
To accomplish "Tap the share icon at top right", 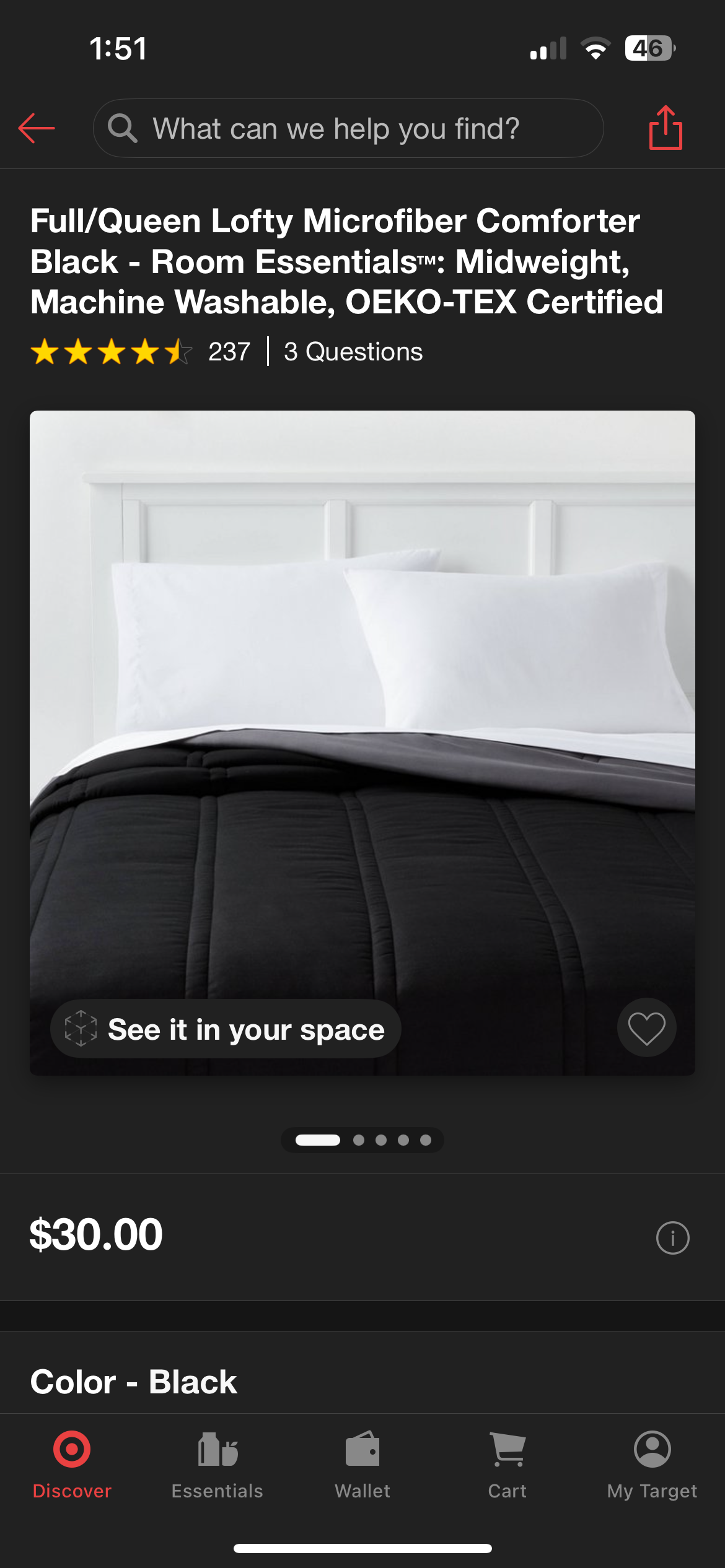I will (x=666, y=128).
